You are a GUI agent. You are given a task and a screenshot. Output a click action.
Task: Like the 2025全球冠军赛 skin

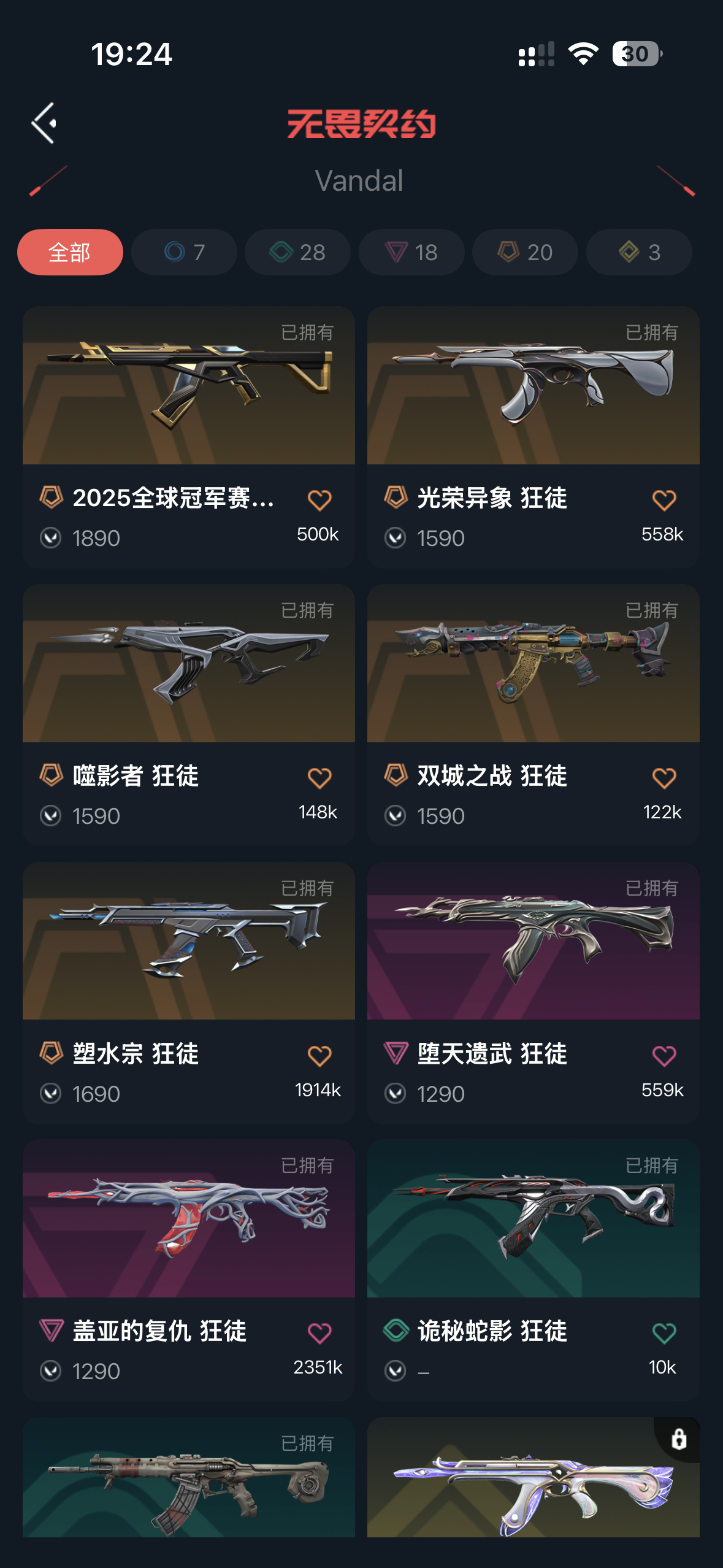pyautogui.click(x=319, y=500)
